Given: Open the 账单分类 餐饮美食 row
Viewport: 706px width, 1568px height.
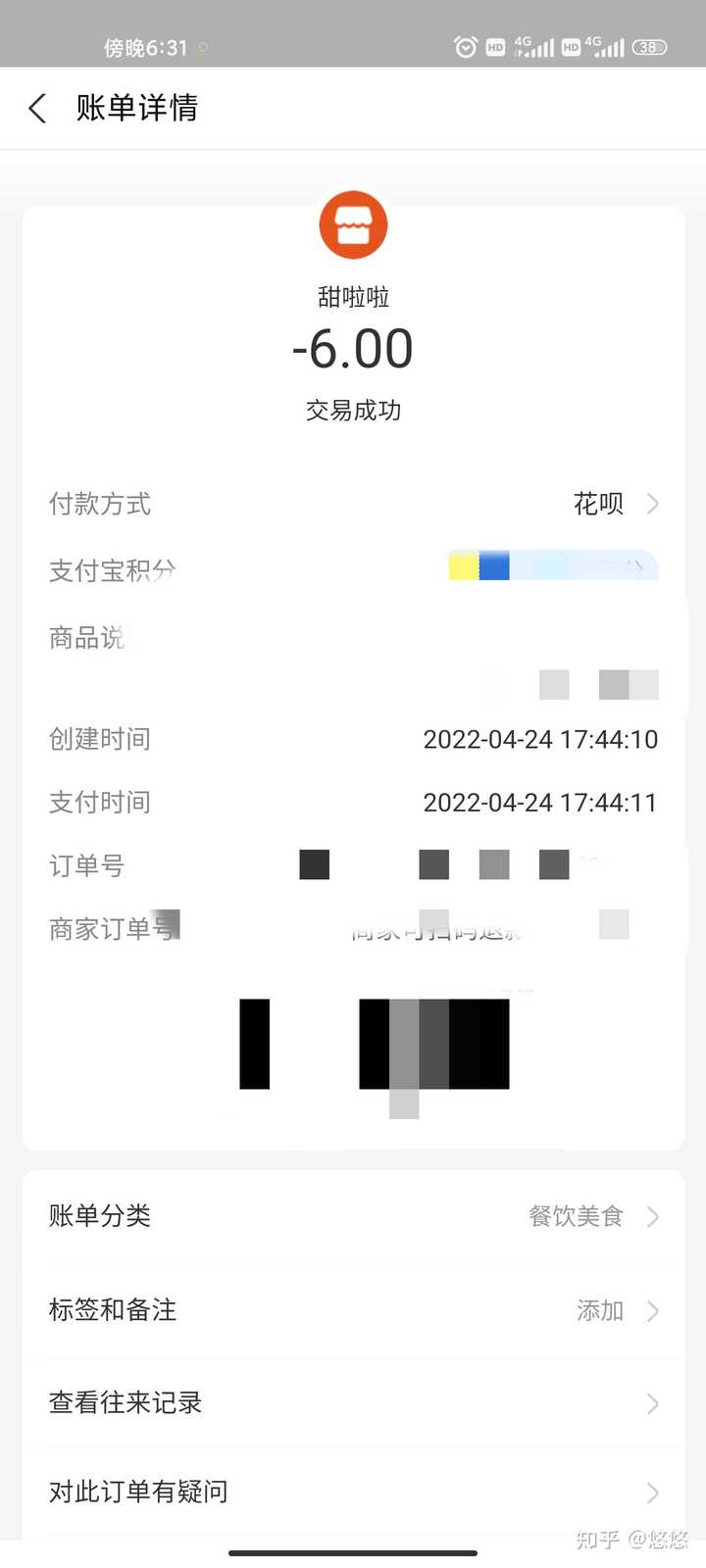Looking at the screenshot, I should [x=353, y=1216].
